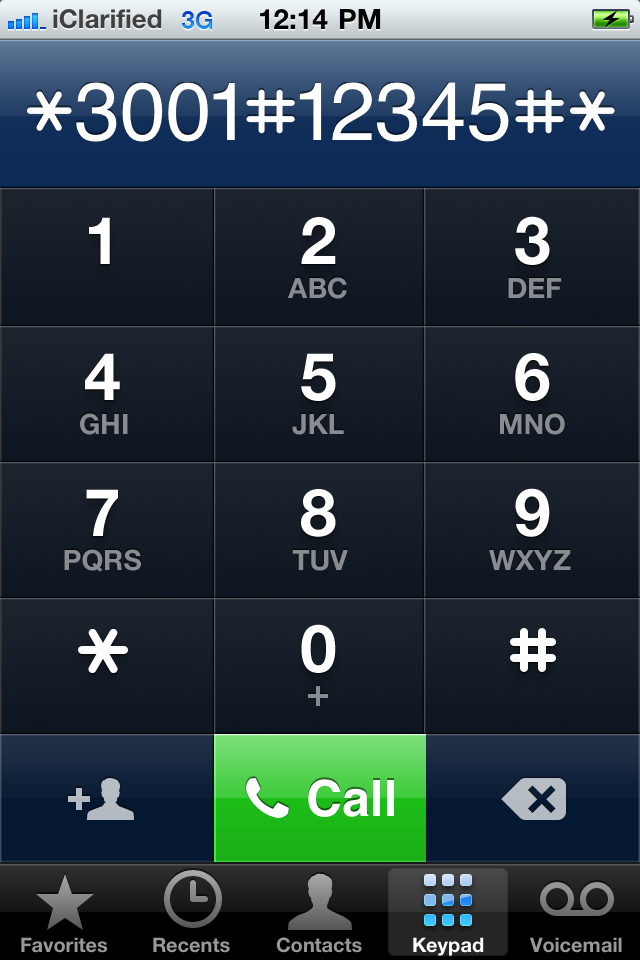Tap the 8 TUV key
The image size is (640, 960).
click(x=319, y=530)
